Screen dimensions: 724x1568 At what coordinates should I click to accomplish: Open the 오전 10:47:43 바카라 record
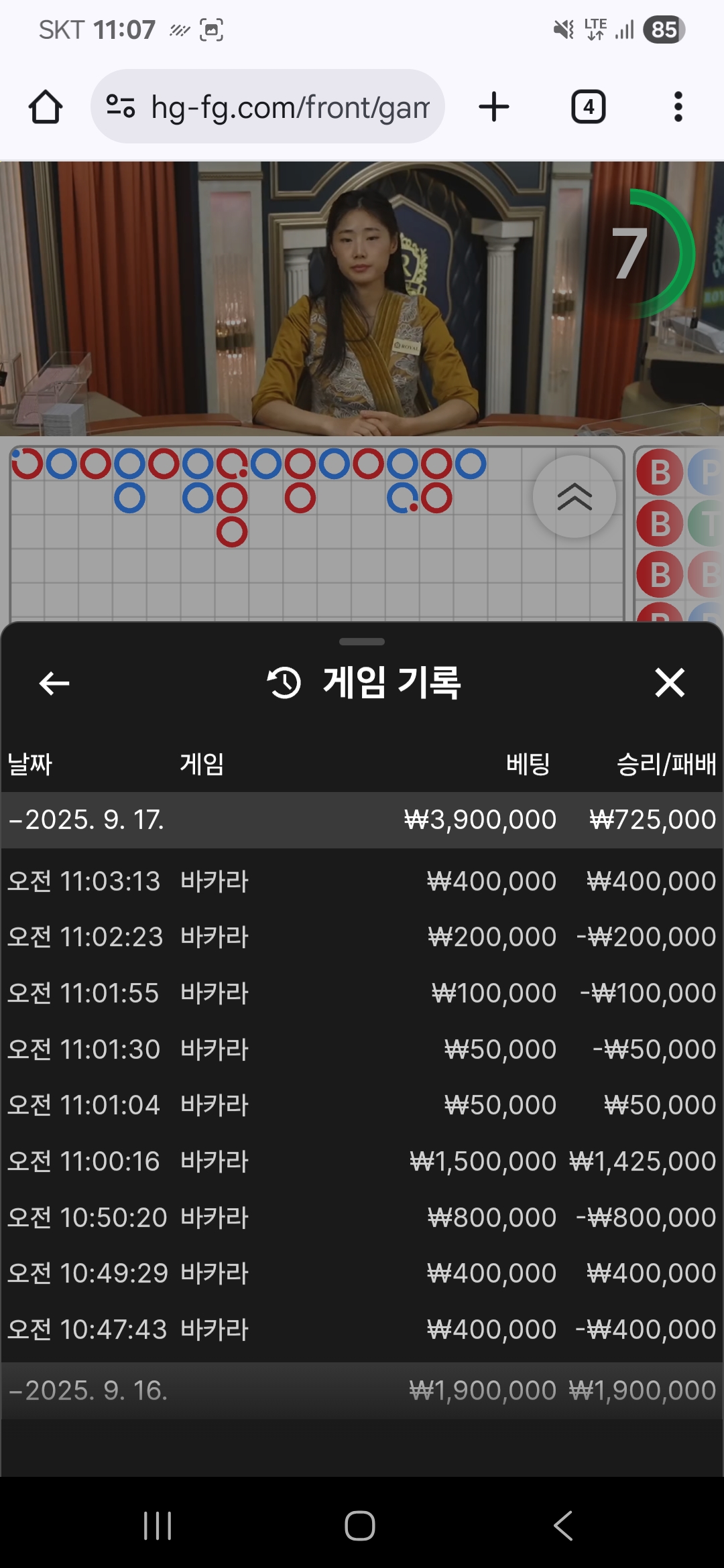(362, 1329)
